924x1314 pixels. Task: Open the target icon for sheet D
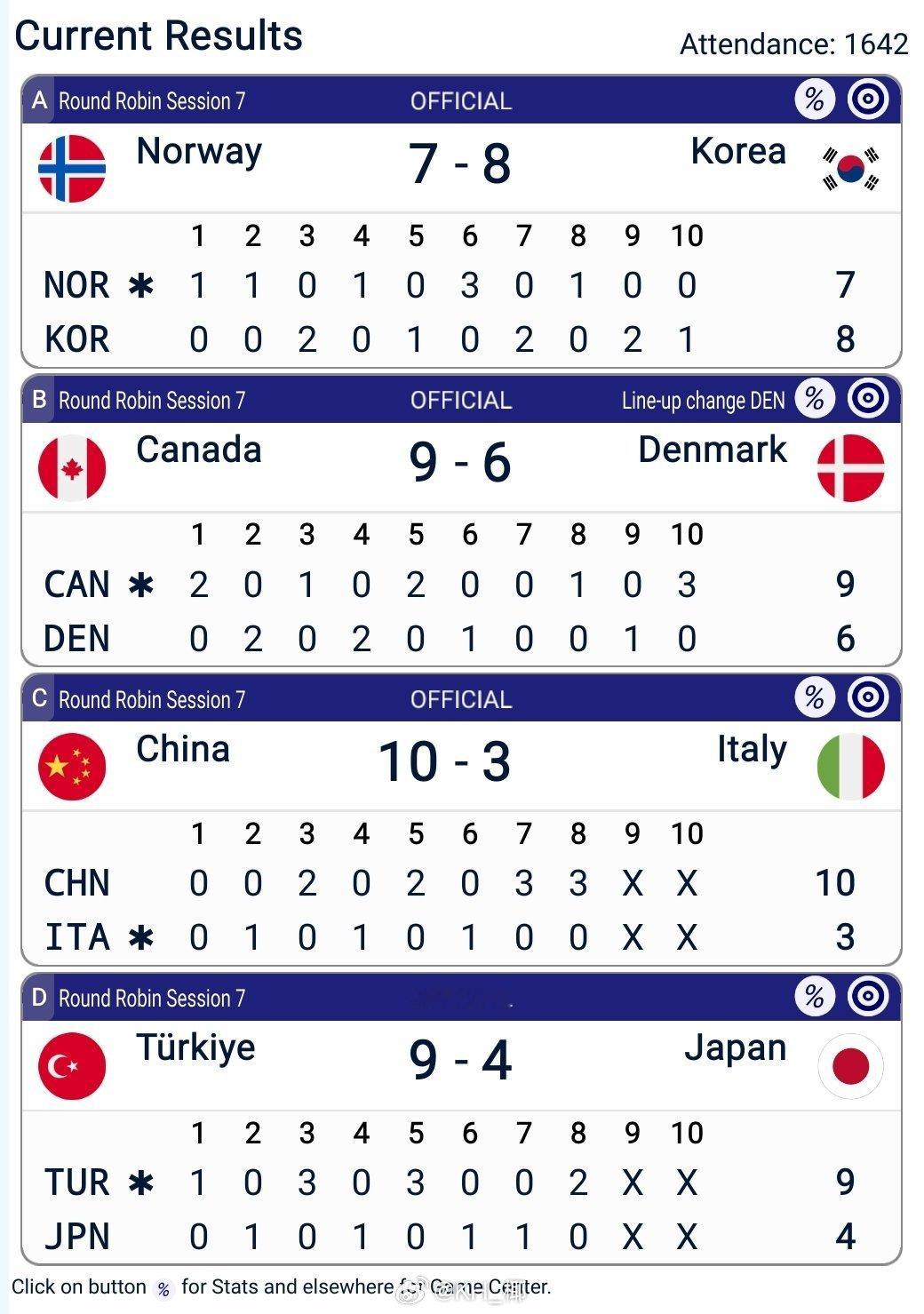(x=868, y=998)
